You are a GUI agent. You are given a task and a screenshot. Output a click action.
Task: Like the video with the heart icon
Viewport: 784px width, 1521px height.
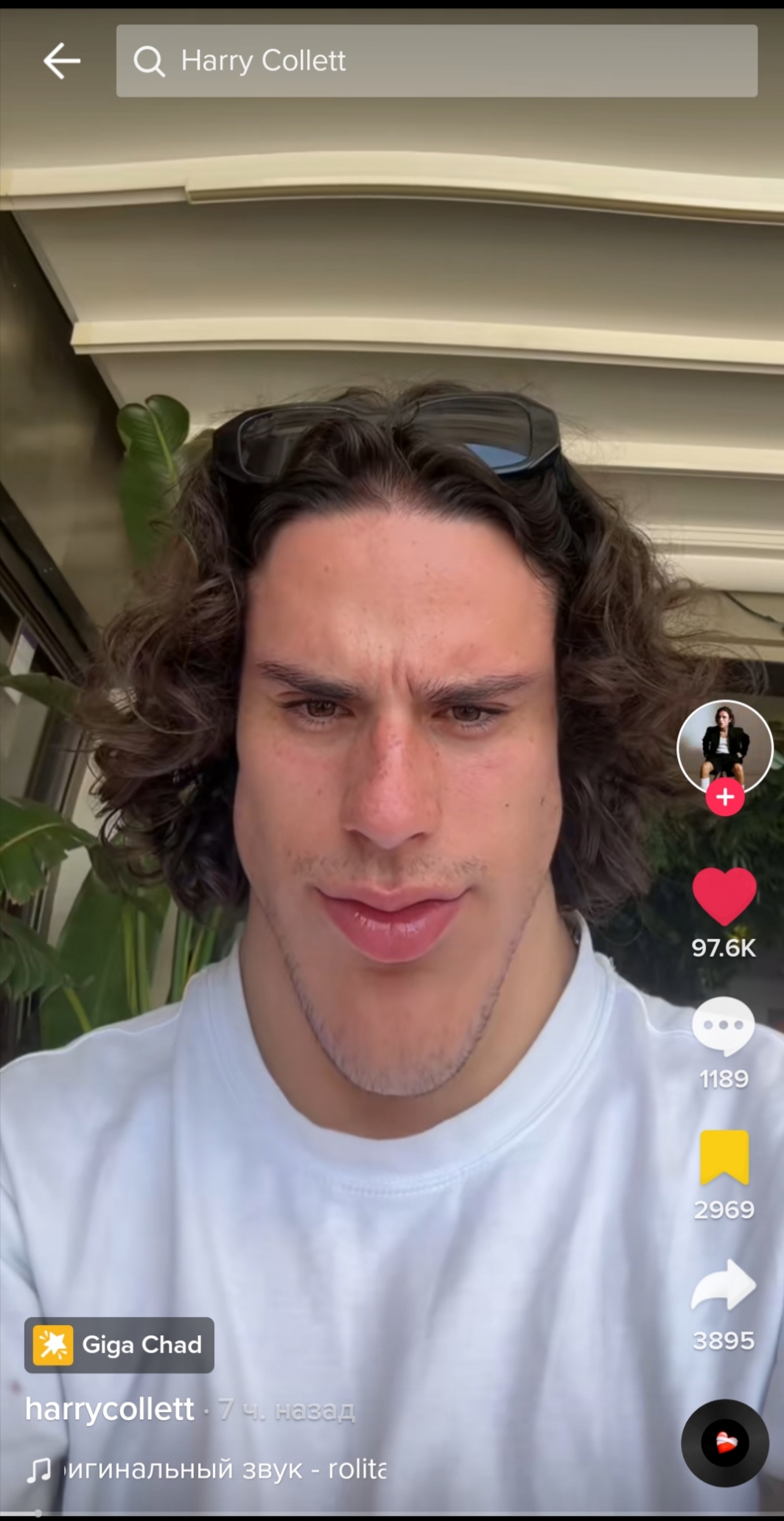tap(724, 896)
